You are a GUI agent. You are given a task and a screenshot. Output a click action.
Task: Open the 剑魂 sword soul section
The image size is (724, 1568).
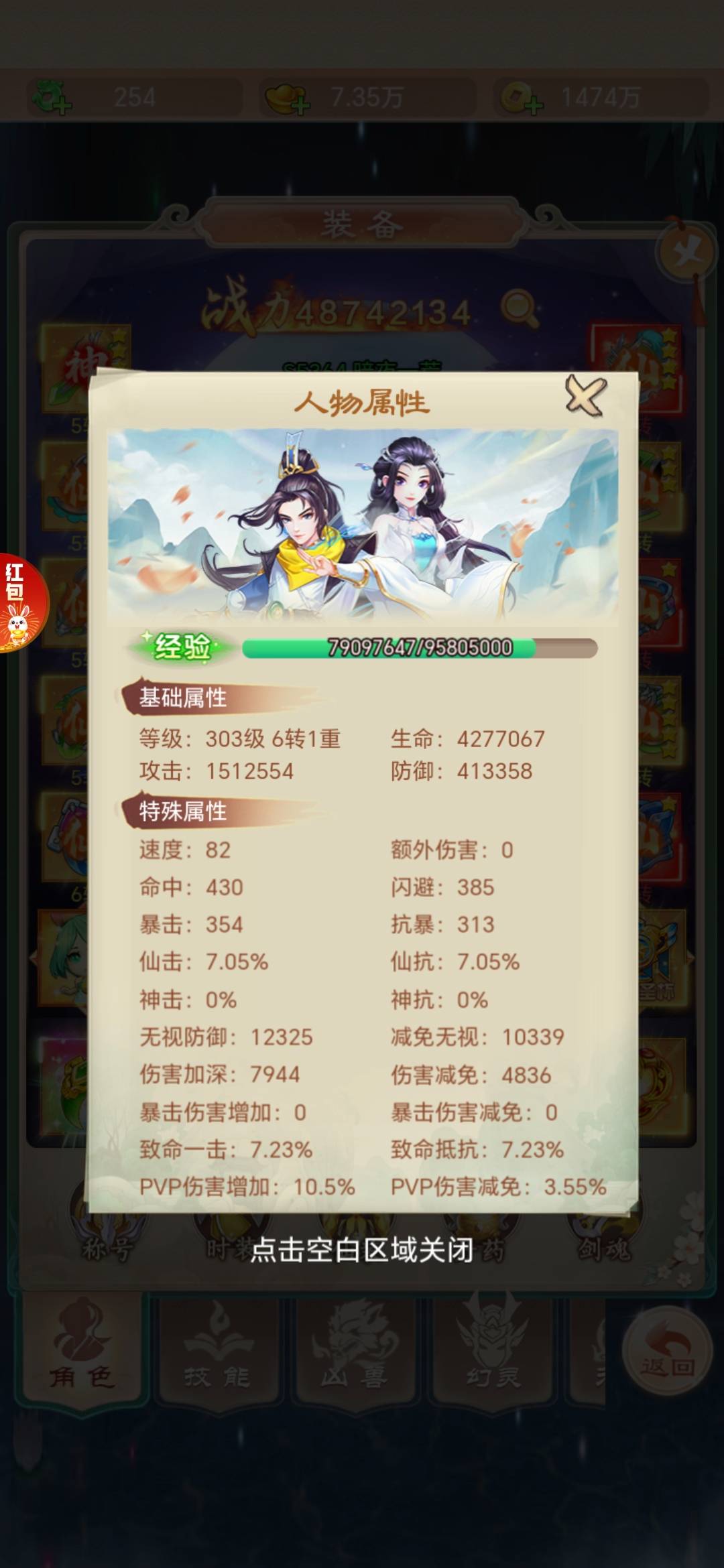[603, 1240]
